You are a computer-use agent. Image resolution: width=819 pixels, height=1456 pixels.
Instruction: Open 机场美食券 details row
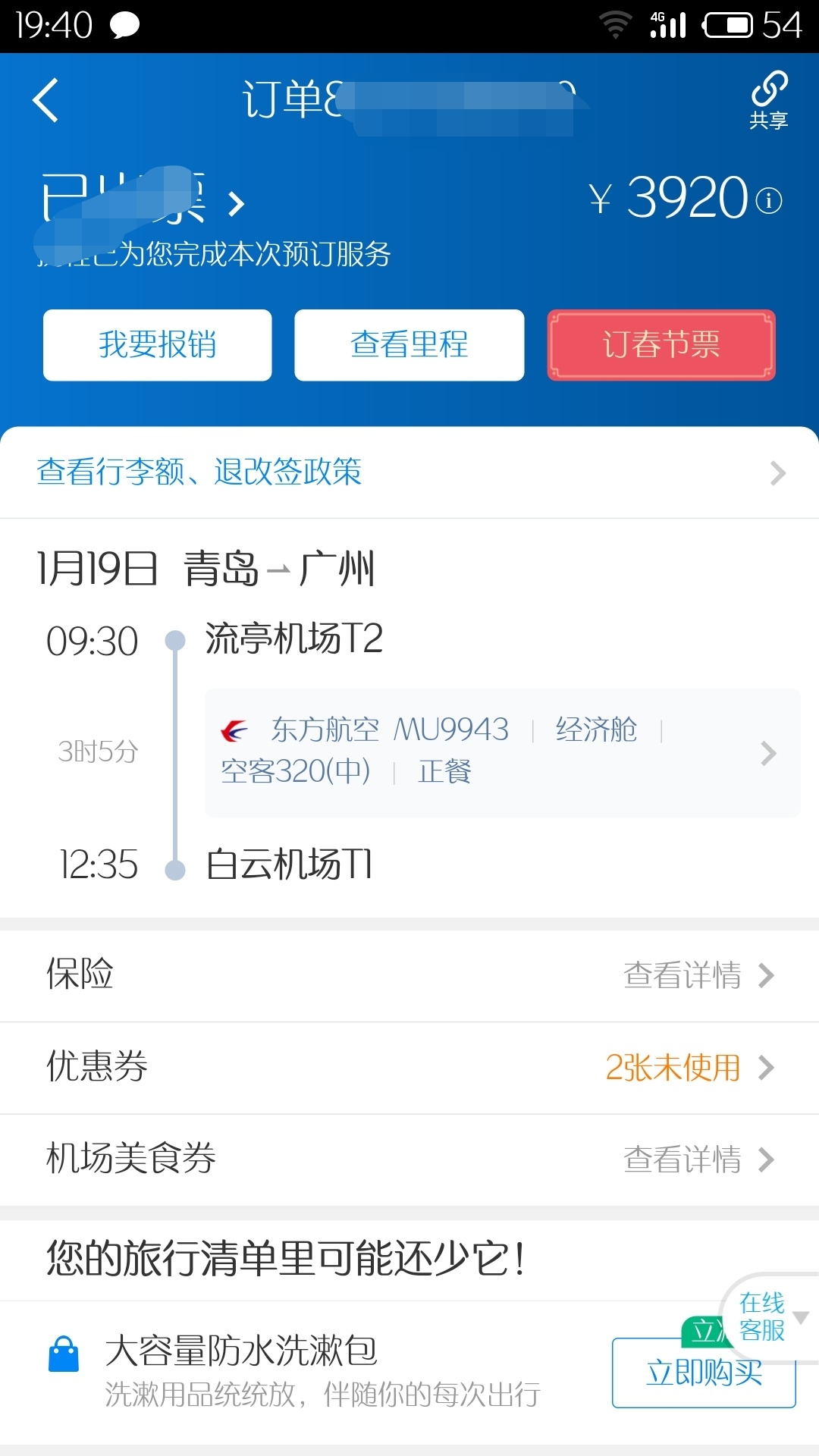409,1159
